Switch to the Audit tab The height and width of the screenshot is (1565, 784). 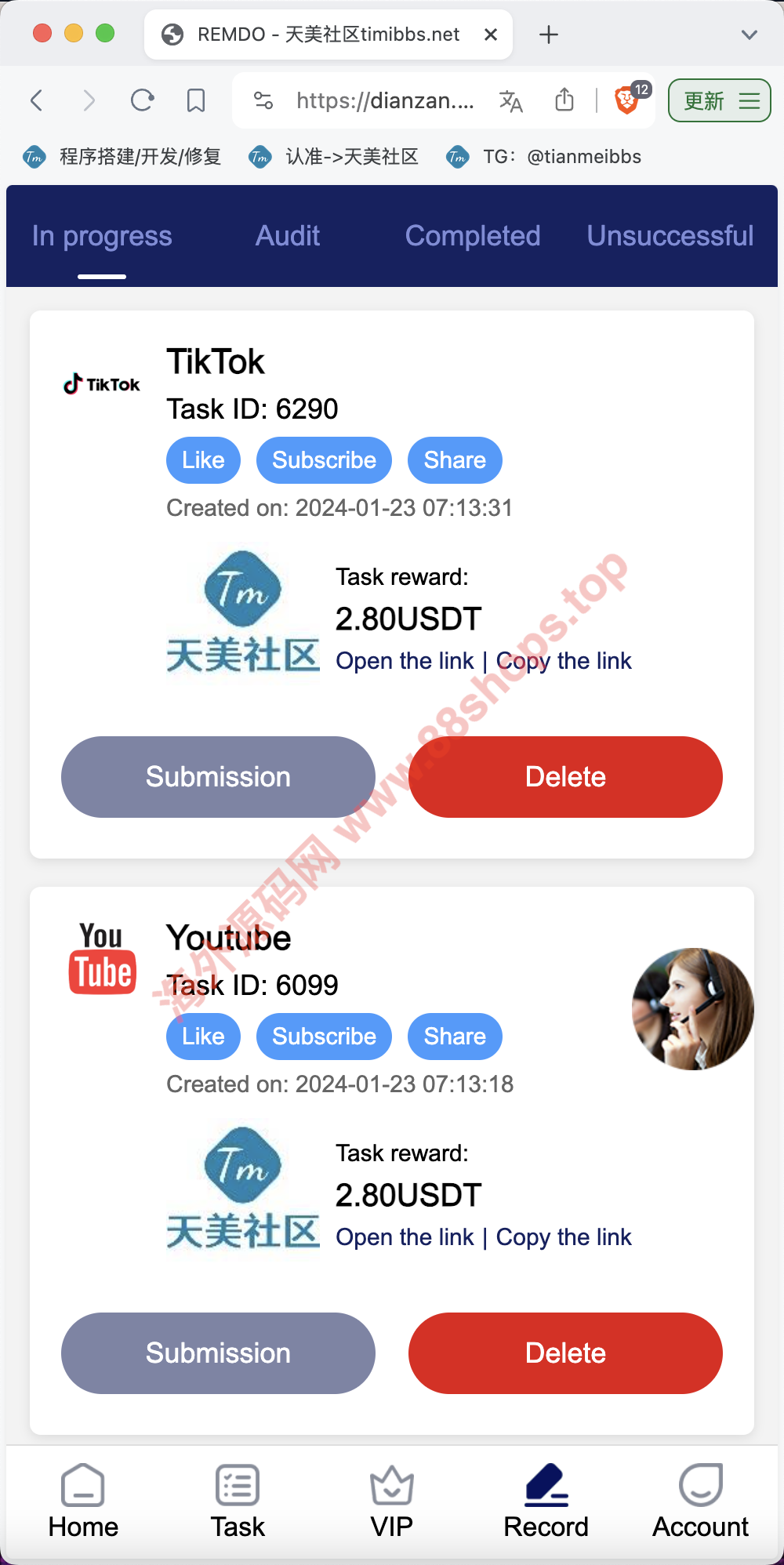[288, 236]
